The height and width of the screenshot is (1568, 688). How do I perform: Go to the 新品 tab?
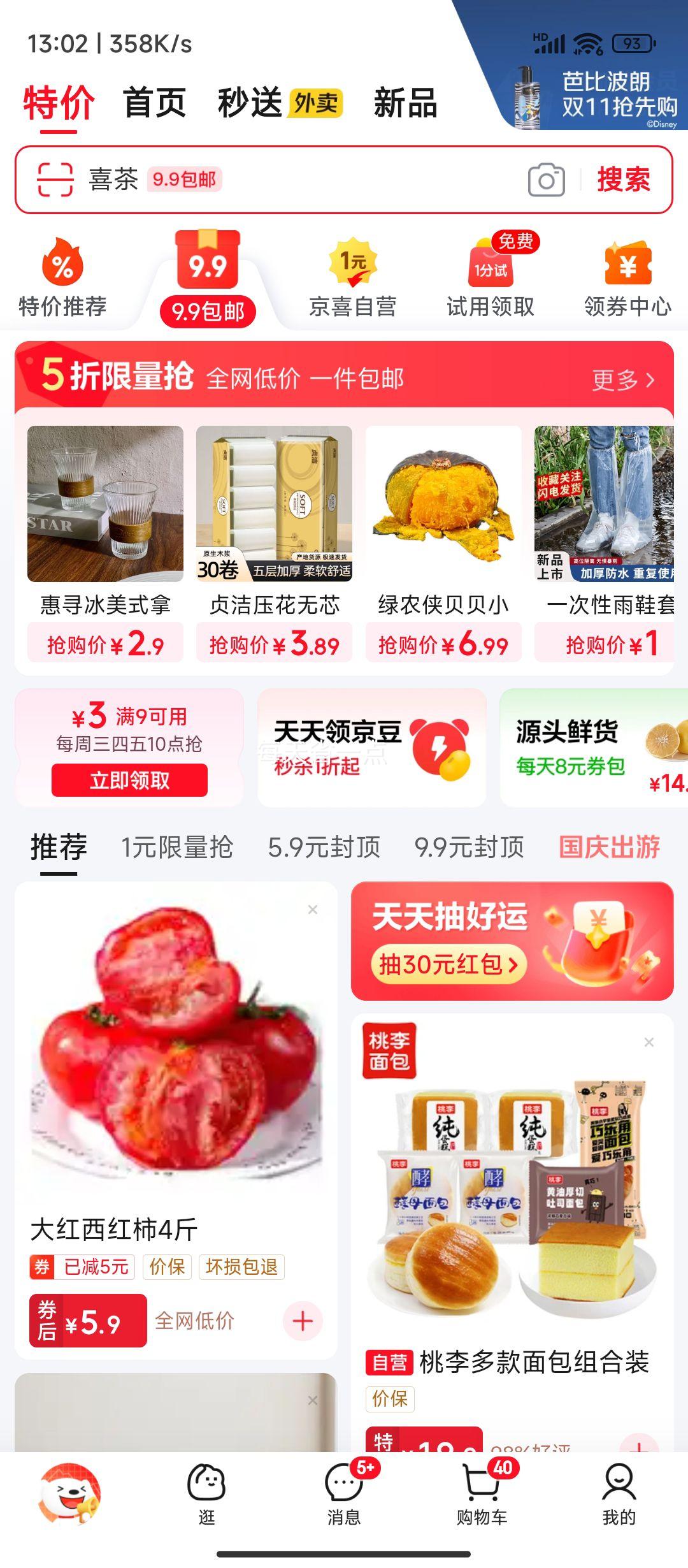405,103
